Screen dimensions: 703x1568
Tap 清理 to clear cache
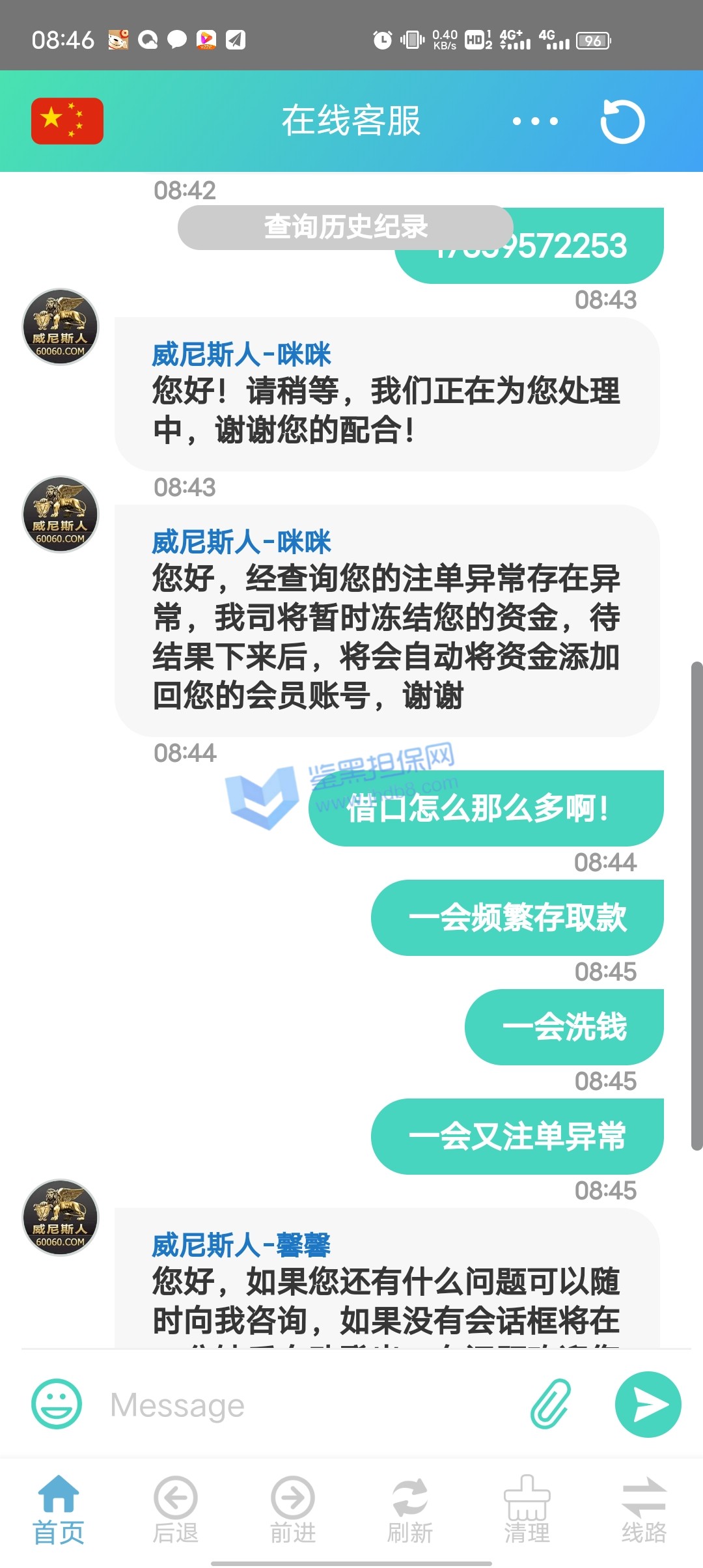pyautogui.click(x=527, y=1509)
